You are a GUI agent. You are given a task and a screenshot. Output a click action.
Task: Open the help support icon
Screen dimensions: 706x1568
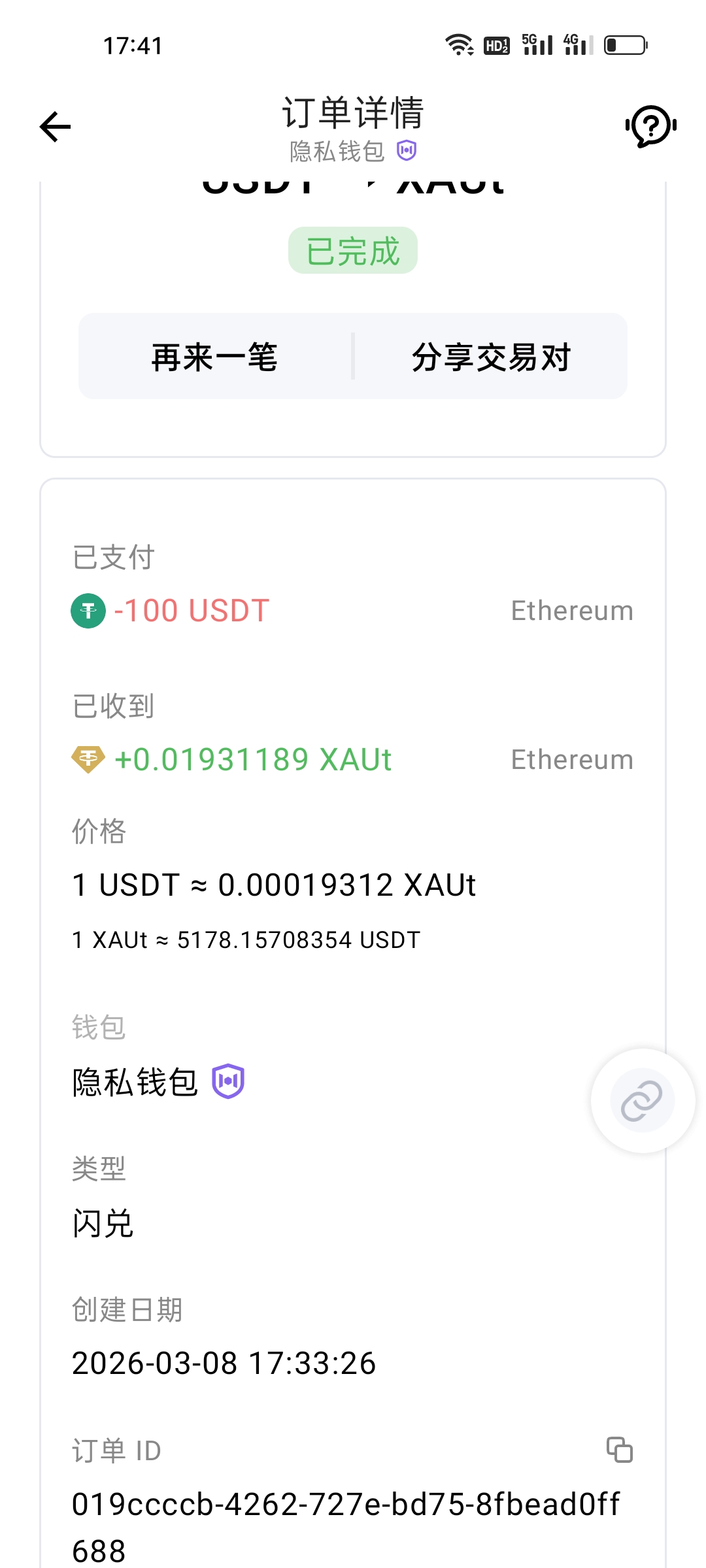tap(650, 126)
